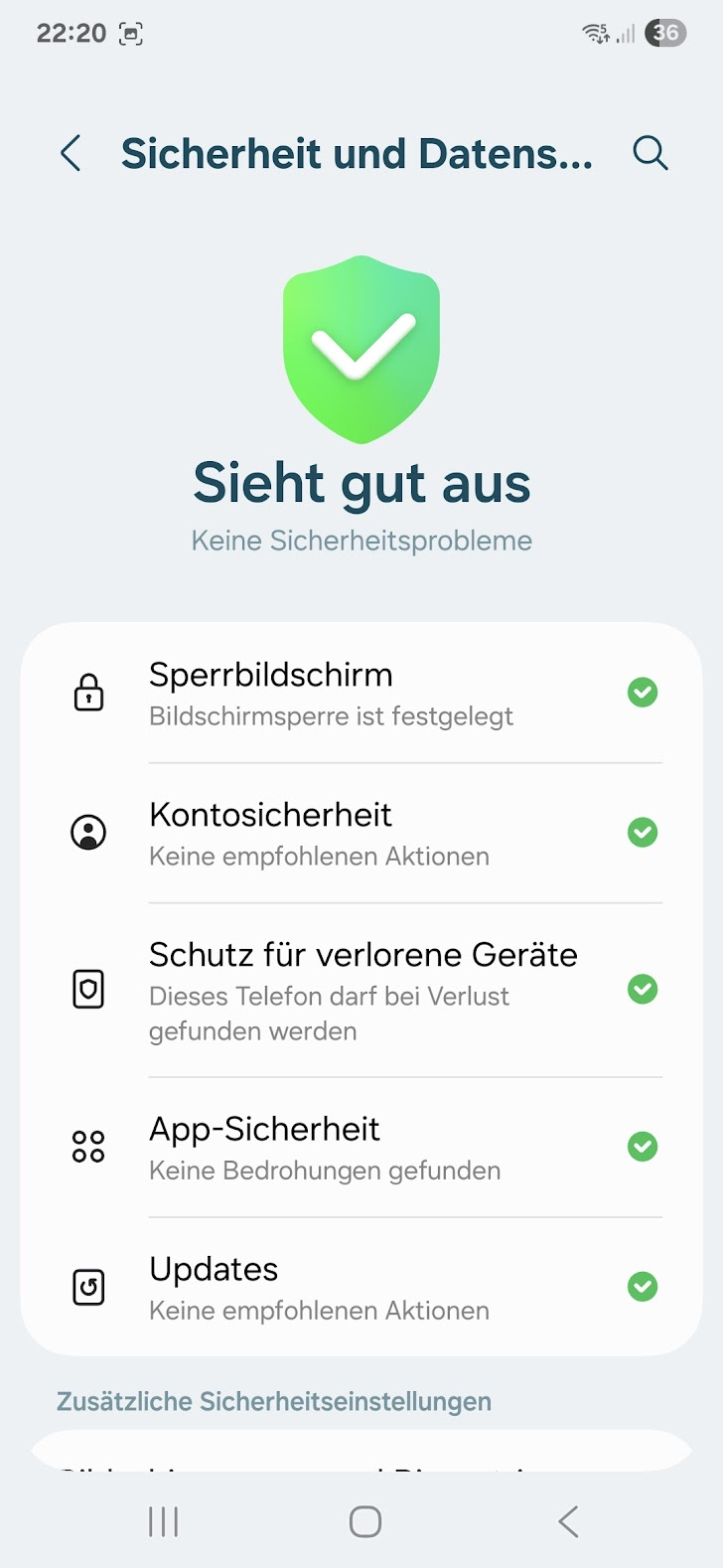Open Sperrbildschirm settings
The height and width of the screenshot is (1568, 723).
[x=361, y=694]
